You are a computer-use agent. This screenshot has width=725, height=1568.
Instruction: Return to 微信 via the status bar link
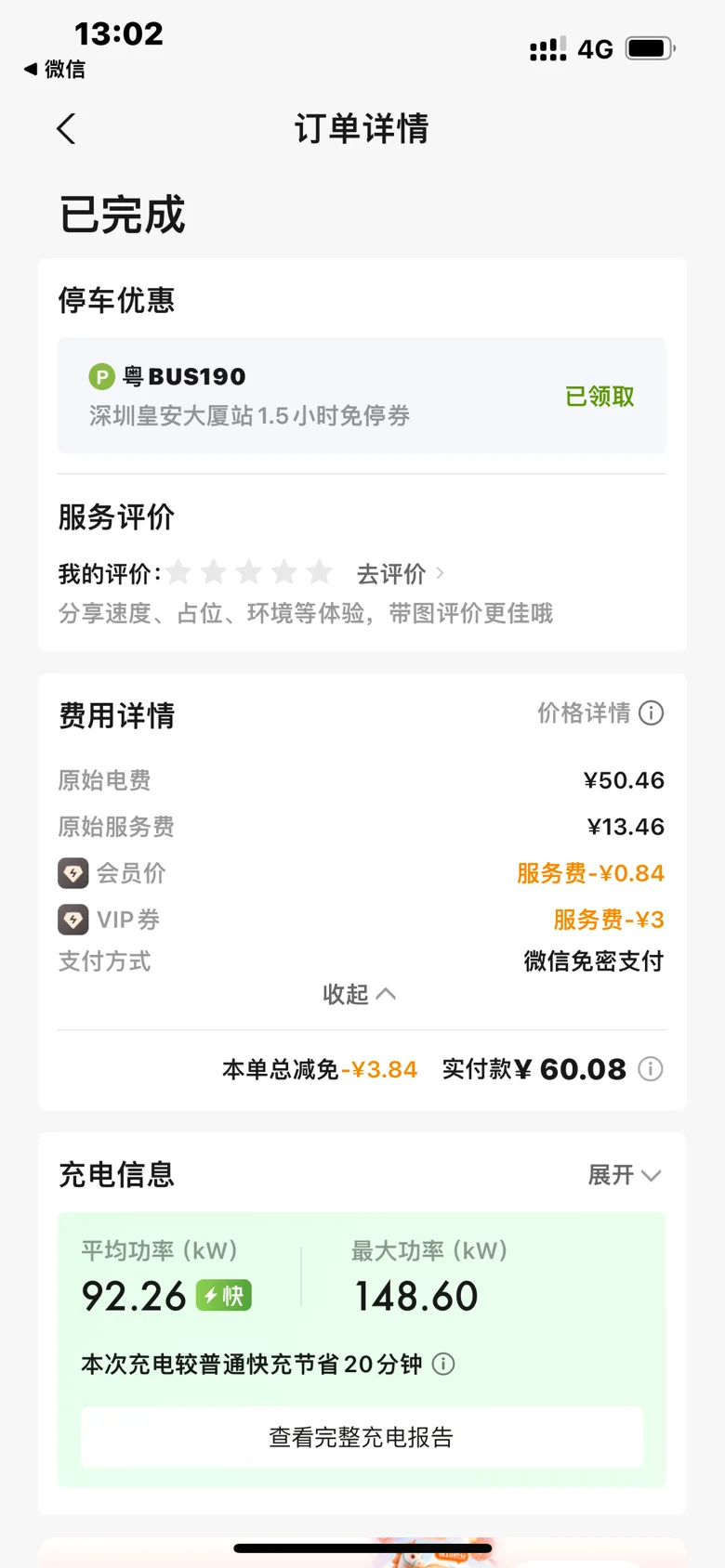click(55, 70)
